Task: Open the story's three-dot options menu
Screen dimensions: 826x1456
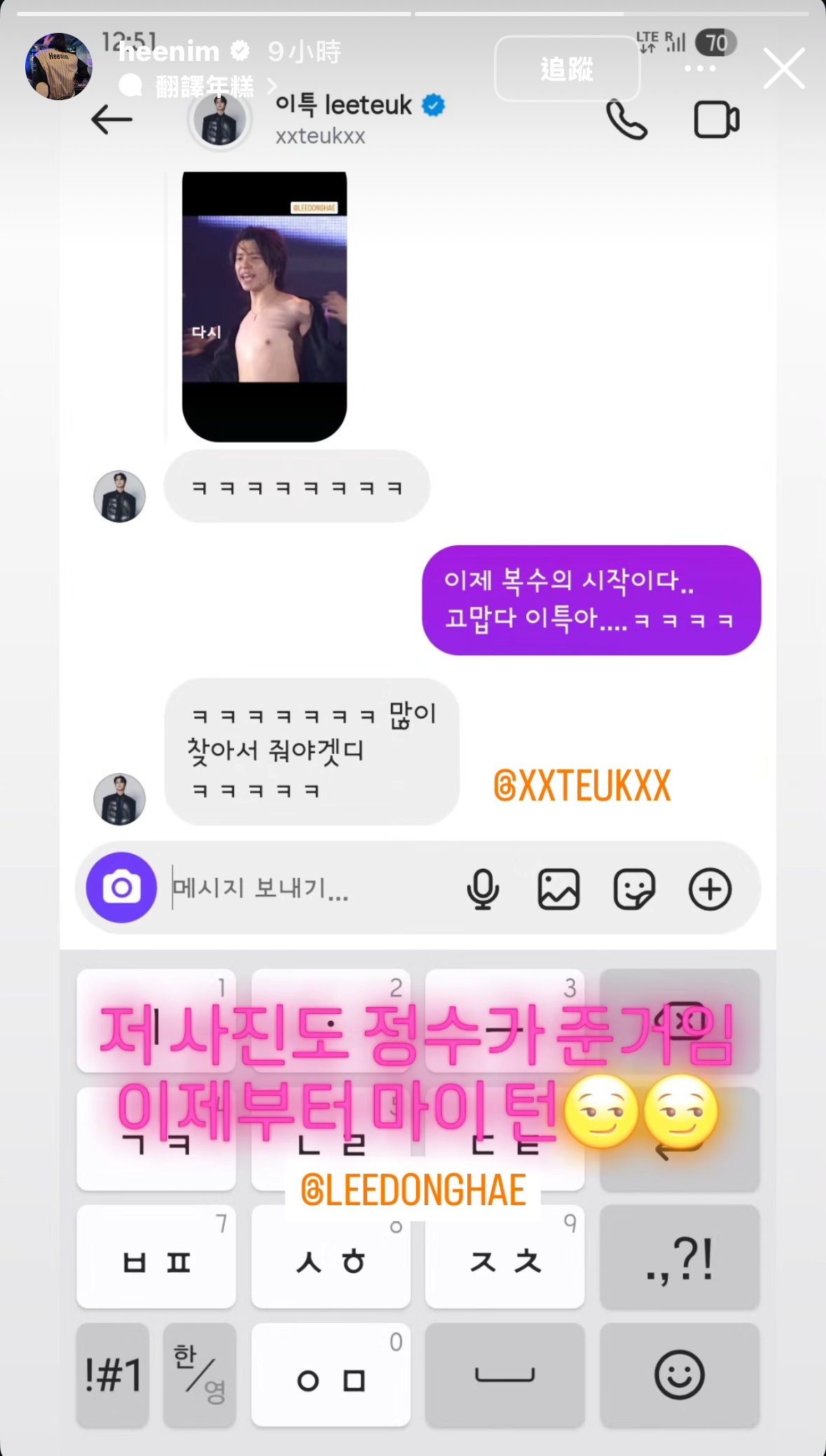Action: coord(700,69)
